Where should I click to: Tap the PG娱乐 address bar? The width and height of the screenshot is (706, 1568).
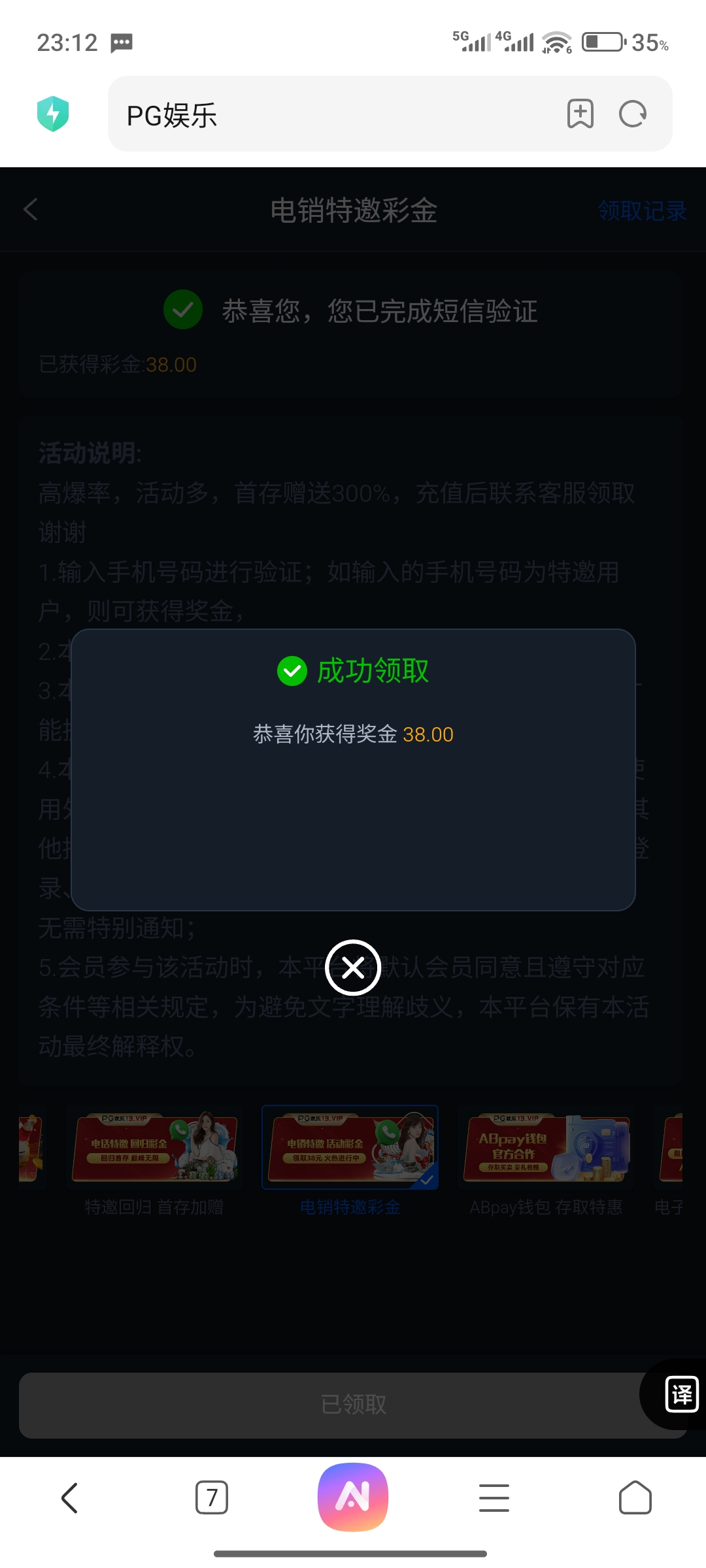[327, 114]
